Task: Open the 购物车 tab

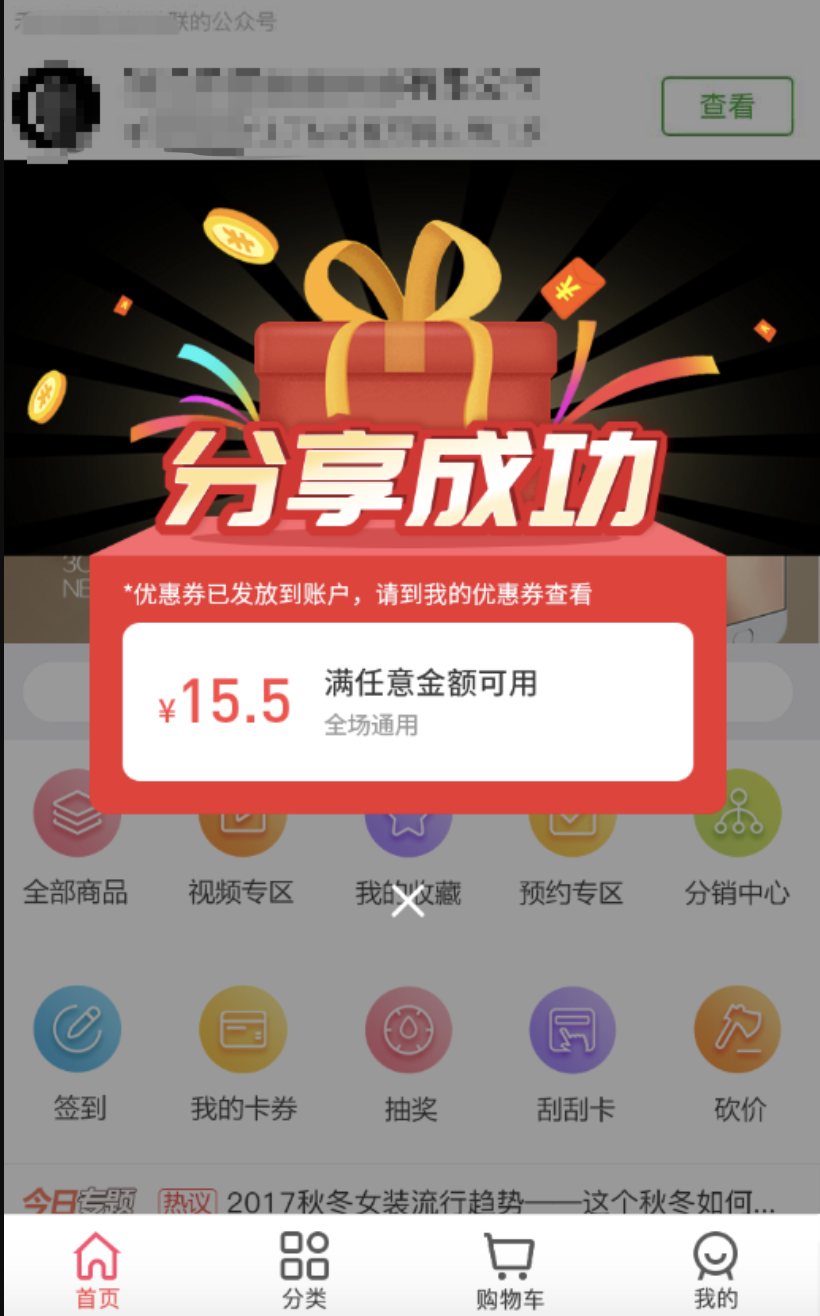Action: pyautogui.click(x=510, y=1270)
